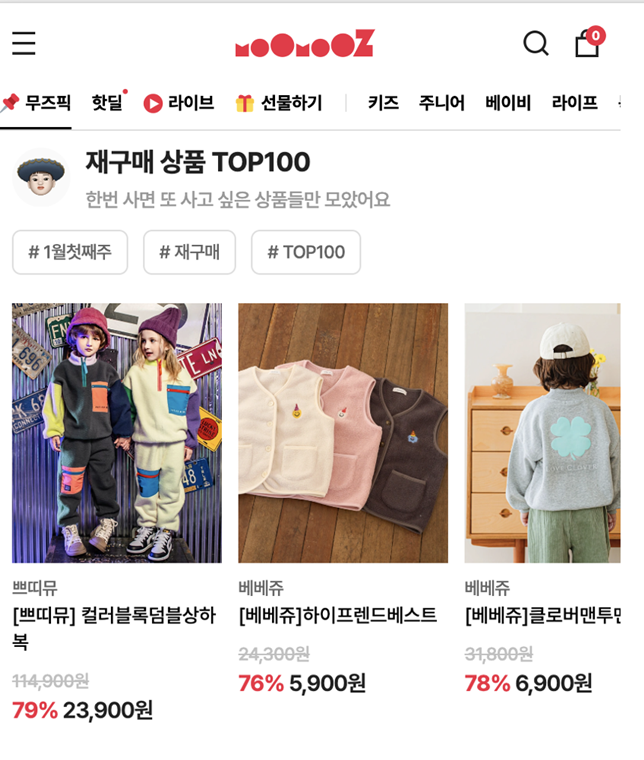
Task: Go to the 키즈 tab
Action: click(383, 103)
